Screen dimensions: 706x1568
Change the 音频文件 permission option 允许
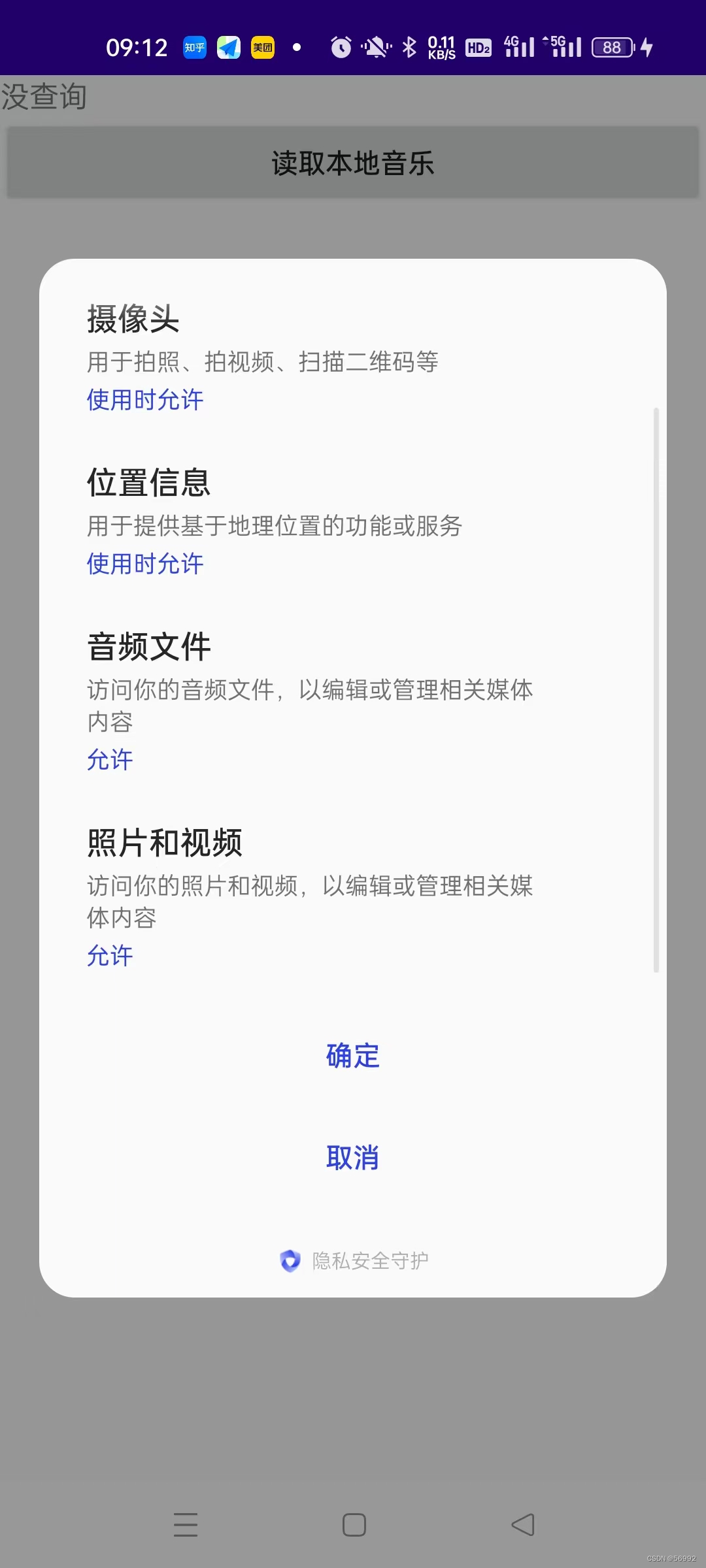[110, 760]
